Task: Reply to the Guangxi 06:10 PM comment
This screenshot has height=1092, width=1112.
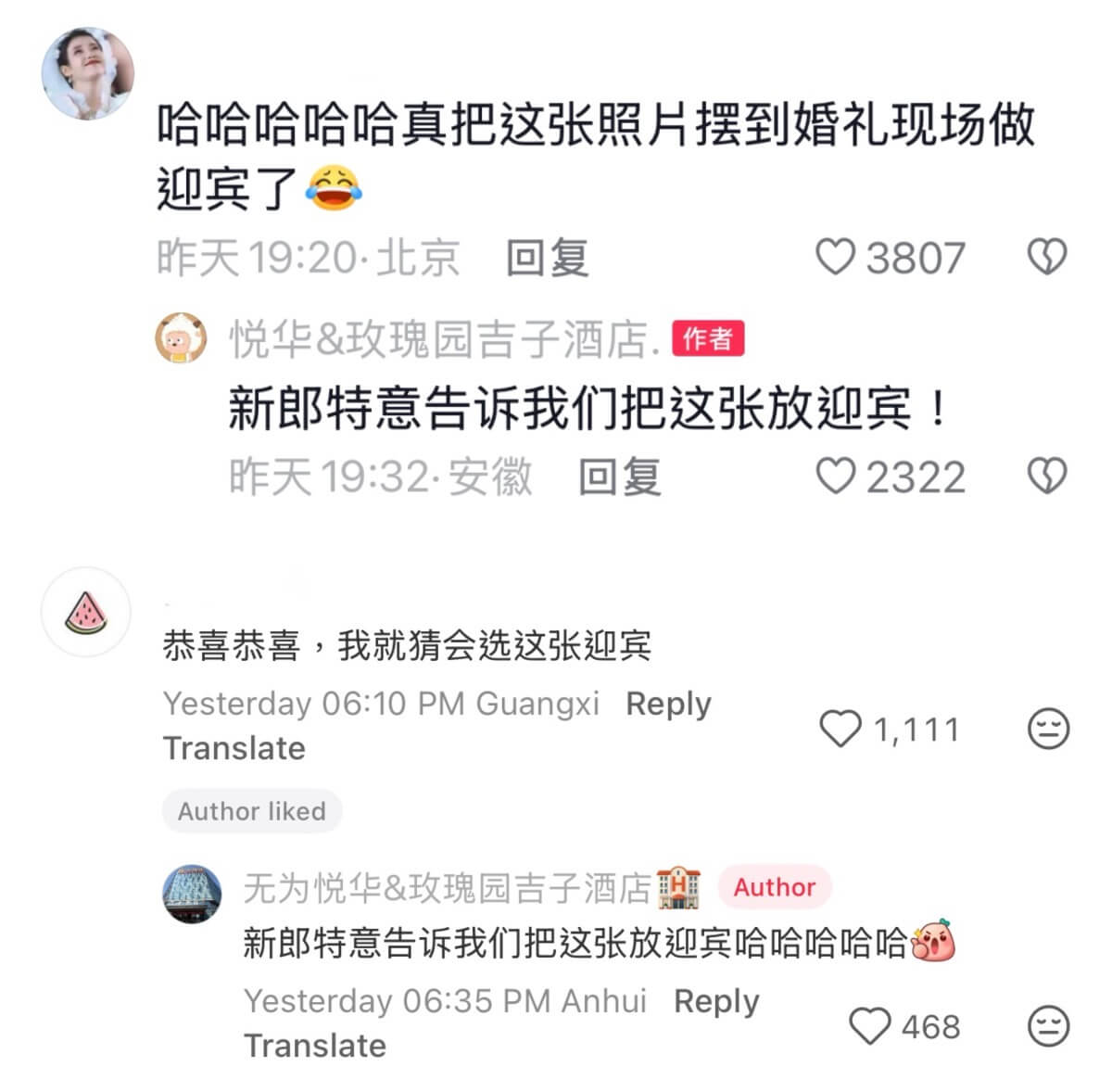Action: (x=668, y=704)
